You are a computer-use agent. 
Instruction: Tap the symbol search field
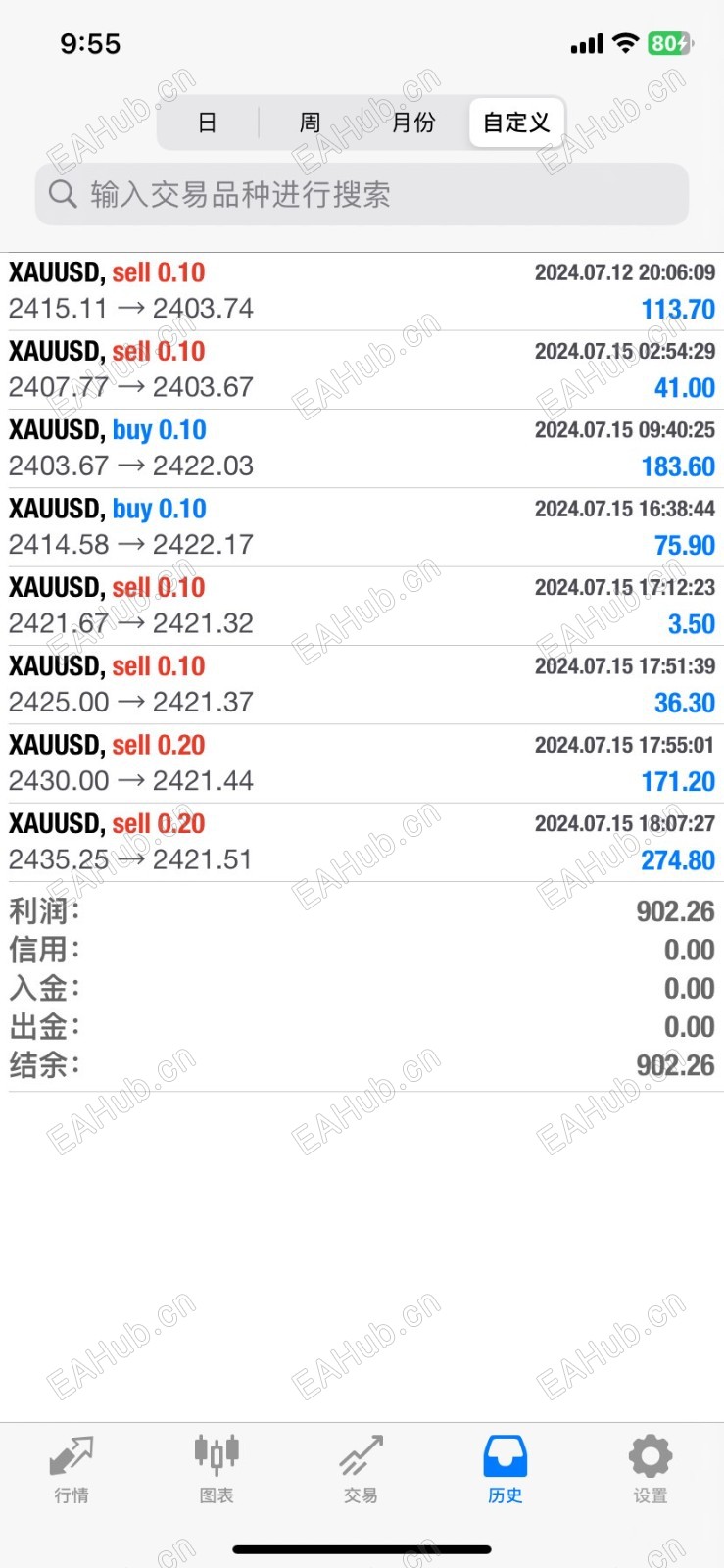tap(362, 194)
